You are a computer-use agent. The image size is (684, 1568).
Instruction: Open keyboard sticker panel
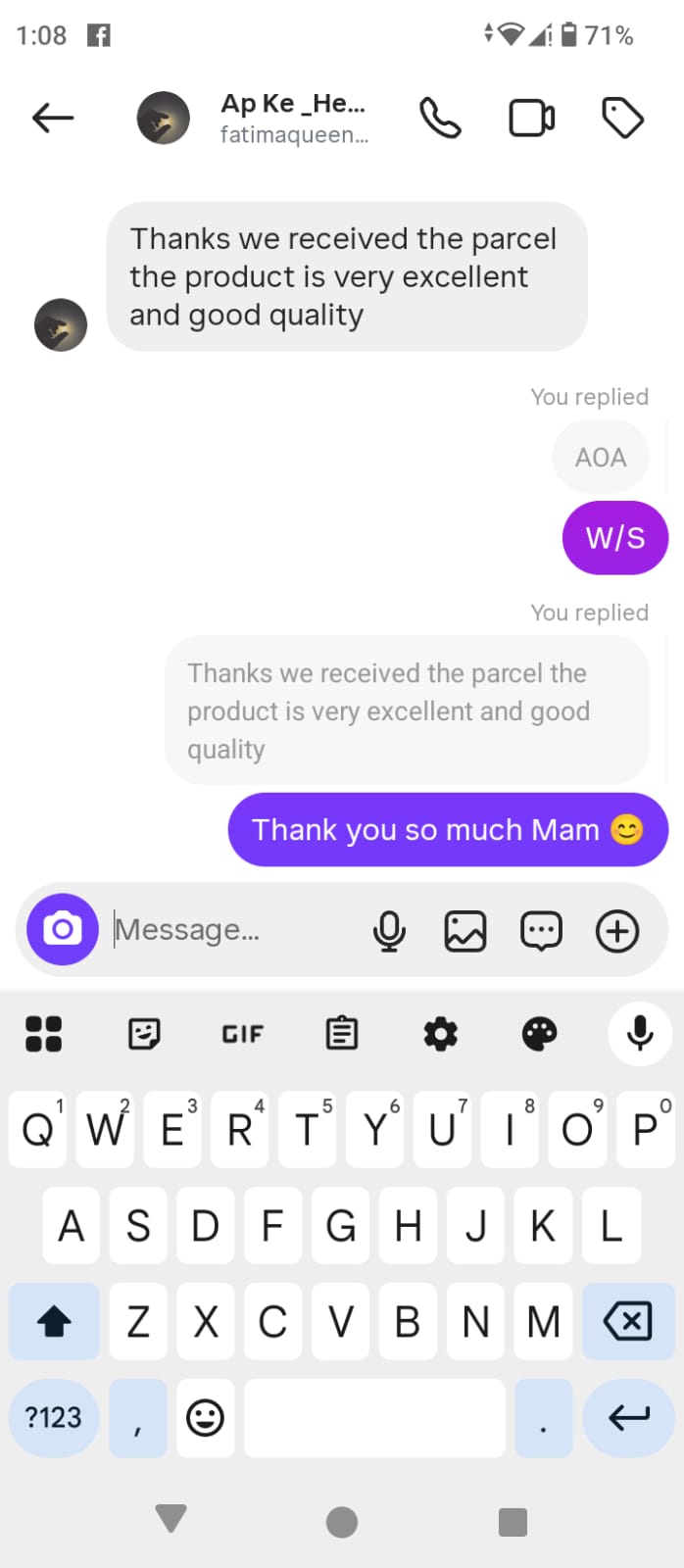pos(144,1034)
